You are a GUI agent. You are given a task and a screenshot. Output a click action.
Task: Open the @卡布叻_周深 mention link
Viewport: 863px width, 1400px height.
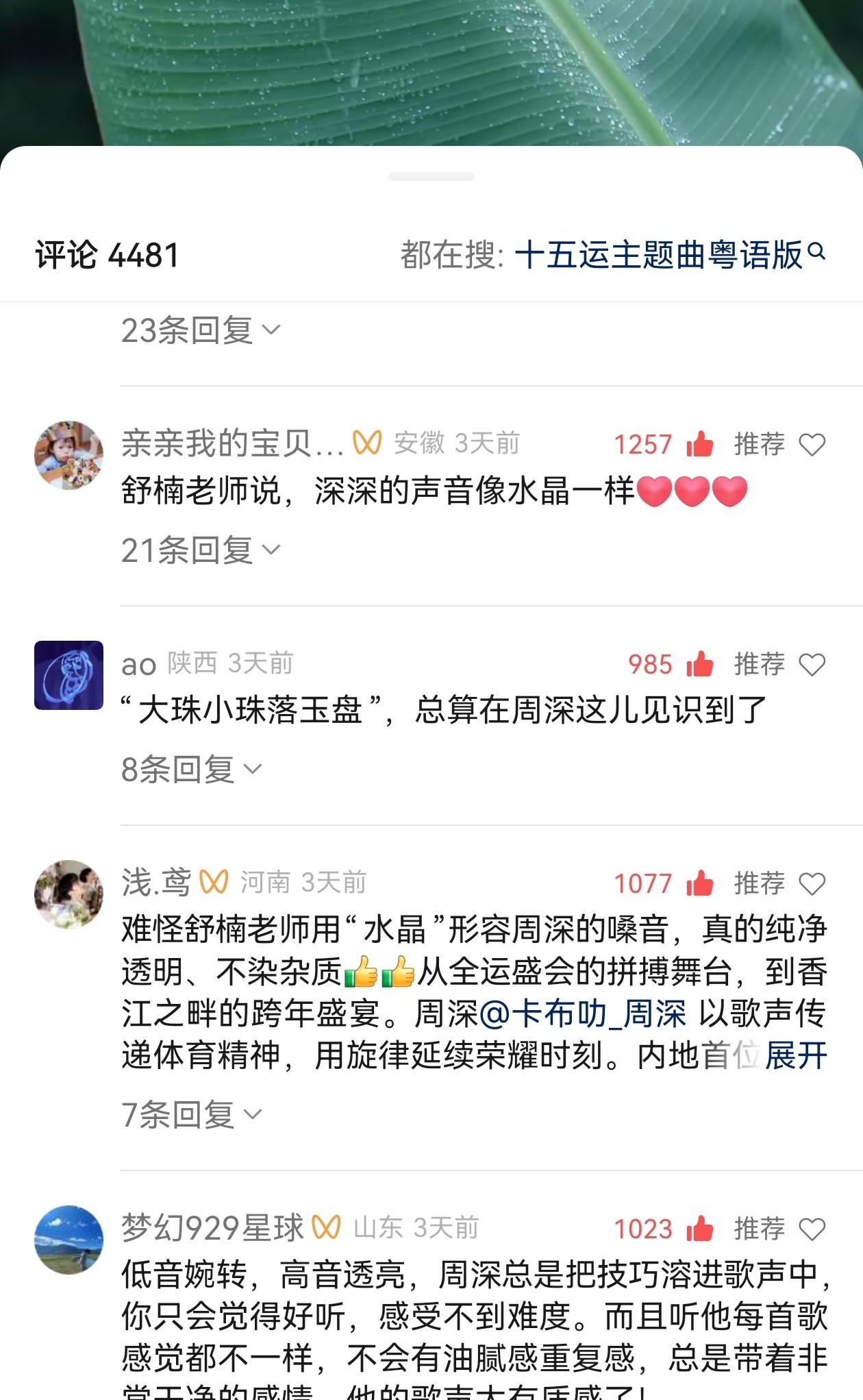[583, 1014]
